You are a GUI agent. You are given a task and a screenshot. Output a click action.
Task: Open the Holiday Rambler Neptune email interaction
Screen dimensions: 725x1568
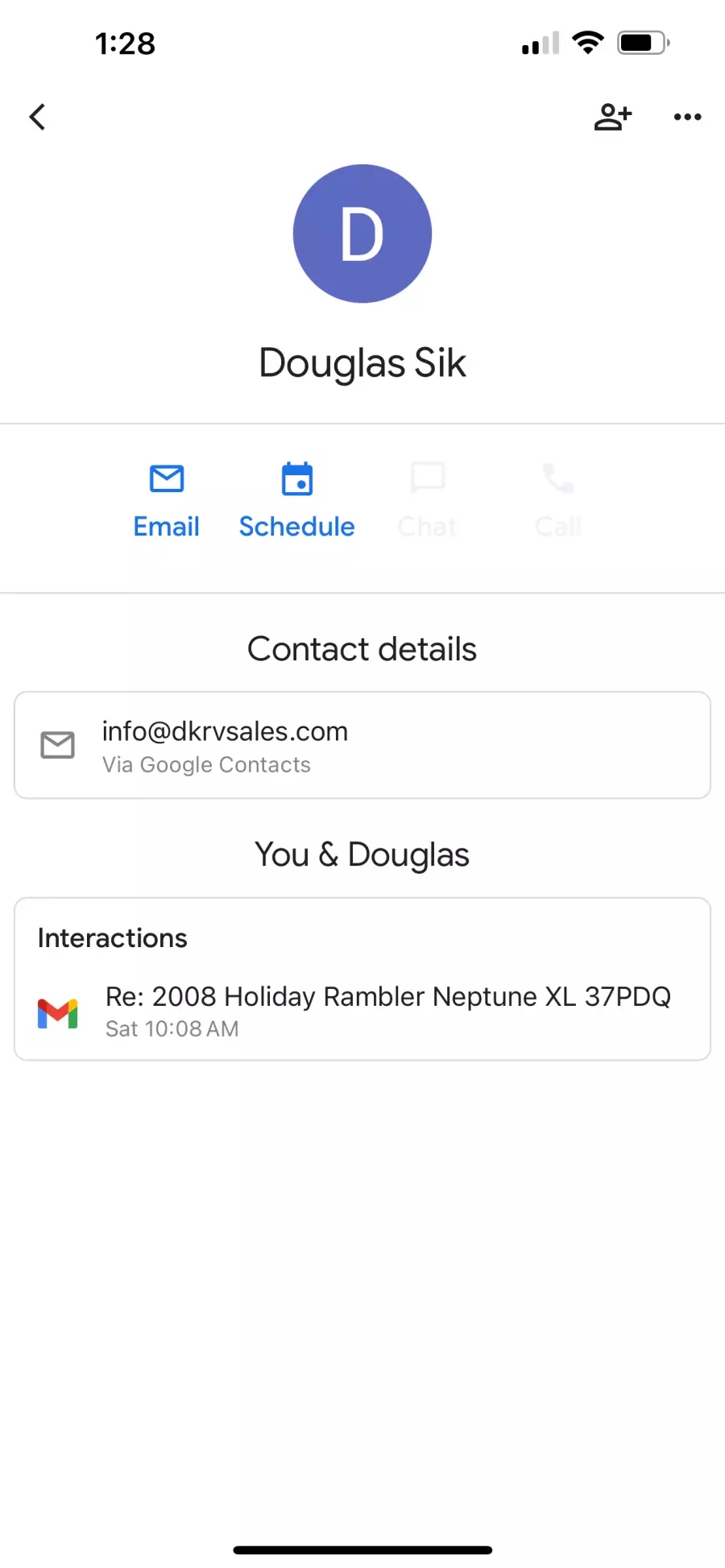(362, 1011)
